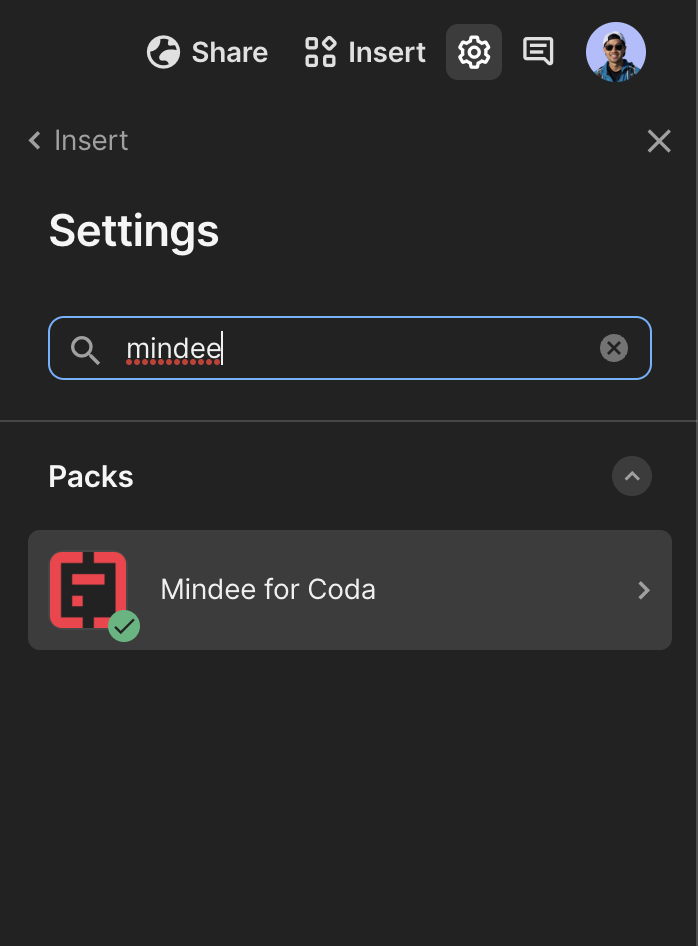This screenshot has height=946, width=698.
Task: Tap the settings gear icon
Action: point(474,52)
